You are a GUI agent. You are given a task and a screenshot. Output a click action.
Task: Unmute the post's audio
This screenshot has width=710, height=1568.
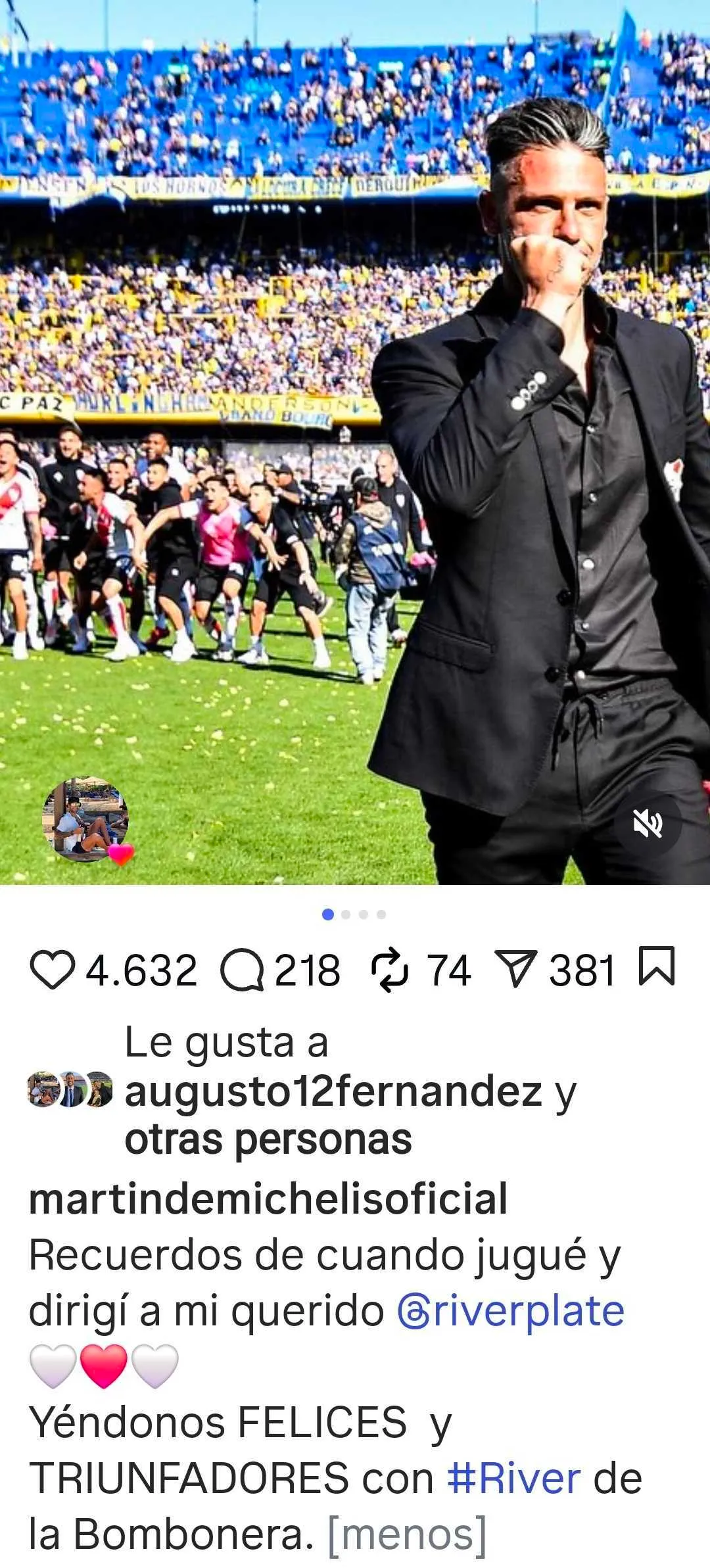pos(648,823)
